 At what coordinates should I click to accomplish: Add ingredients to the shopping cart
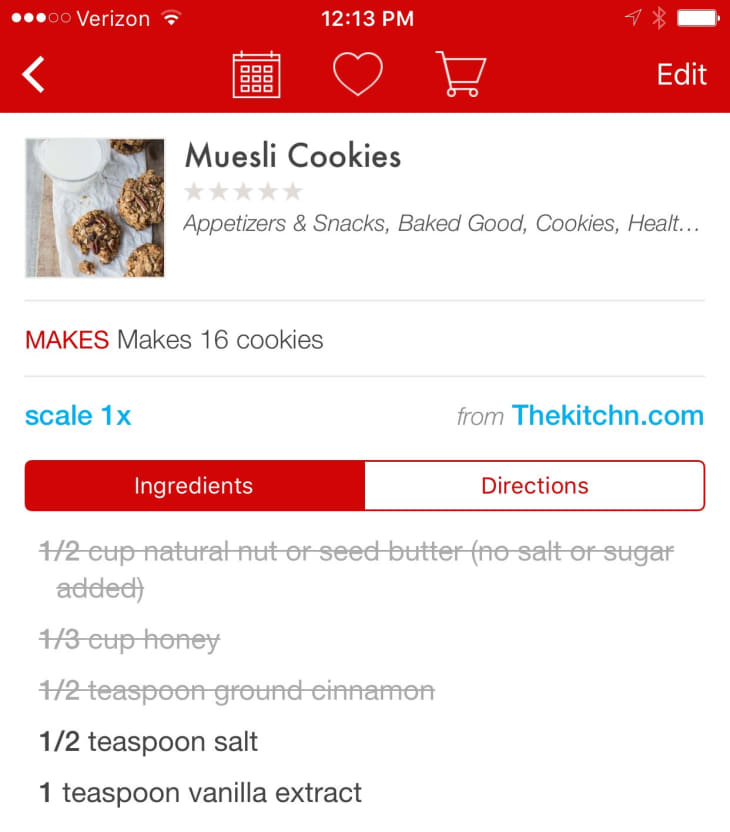[461, 75]
